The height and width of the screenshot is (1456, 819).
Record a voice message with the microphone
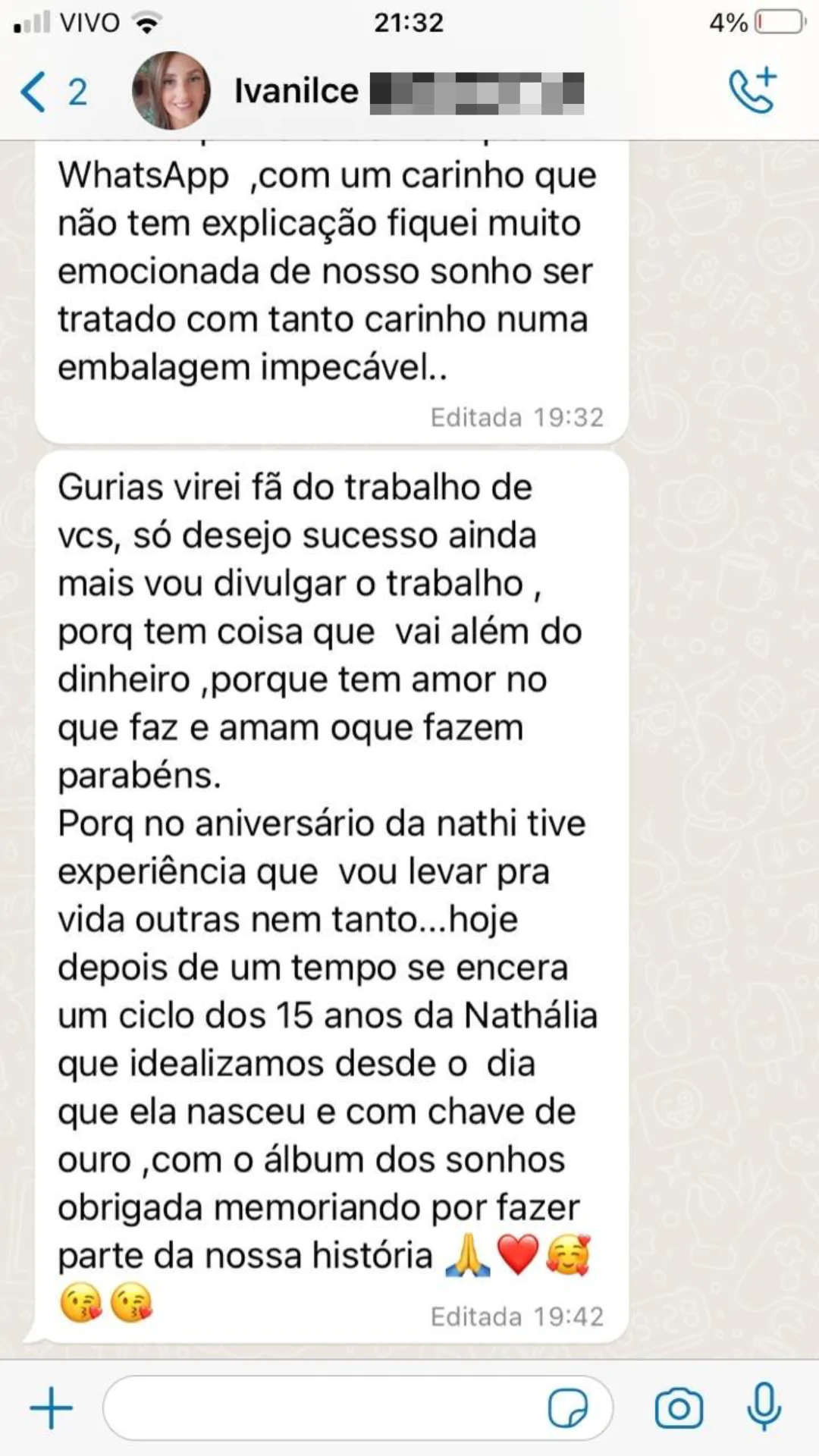[764, 1408]
